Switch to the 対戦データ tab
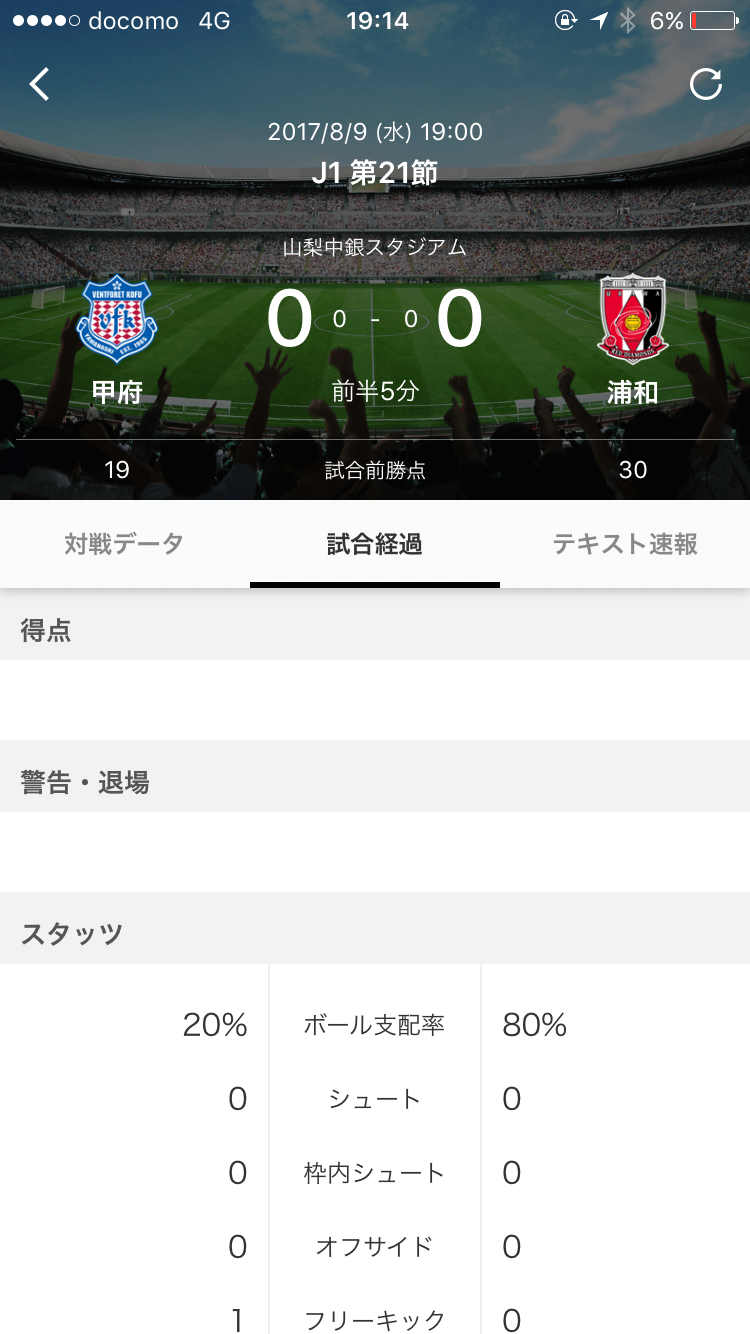The height and width of the screenshot is (1334, 750). (124, 544)
